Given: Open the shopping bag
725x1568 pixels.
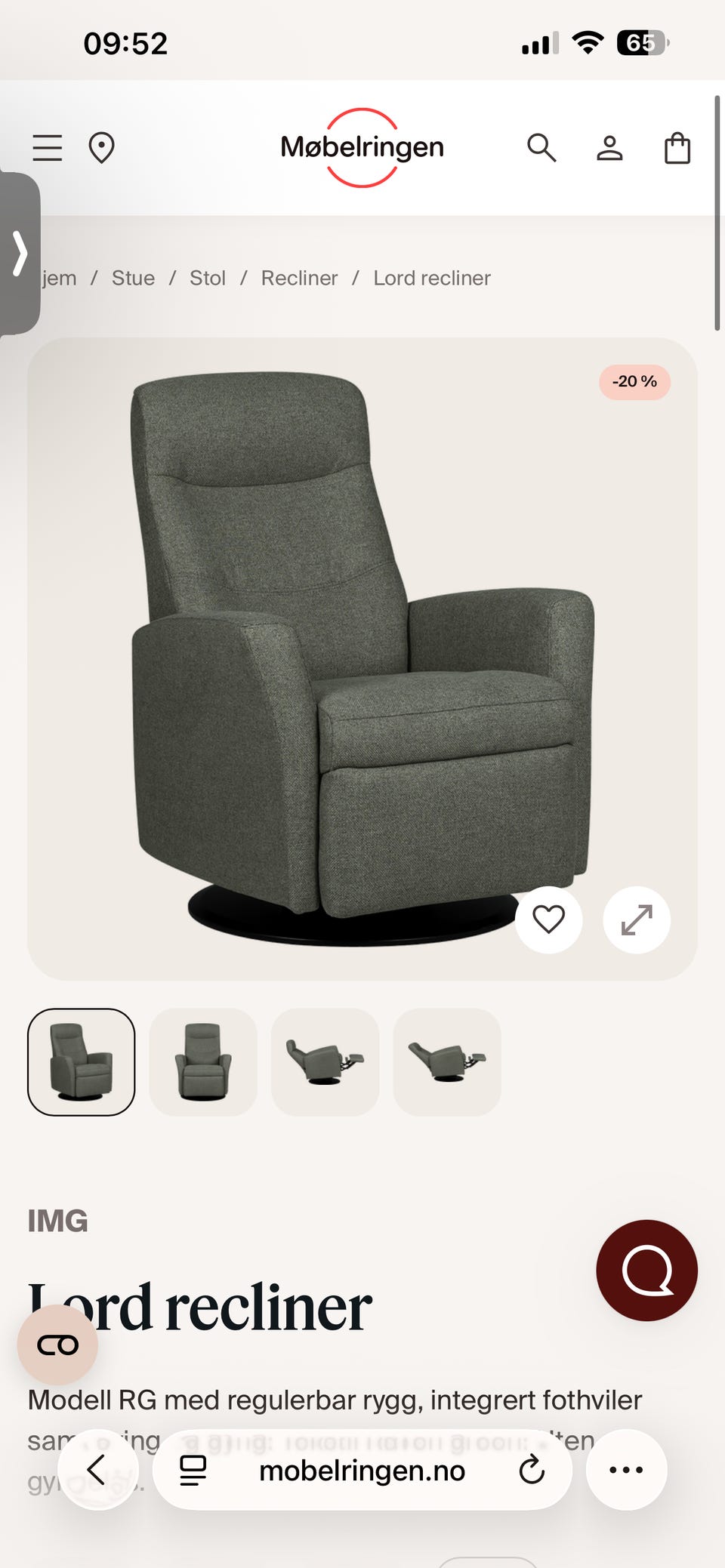Looking at the screenshot, I should (677, 148).
